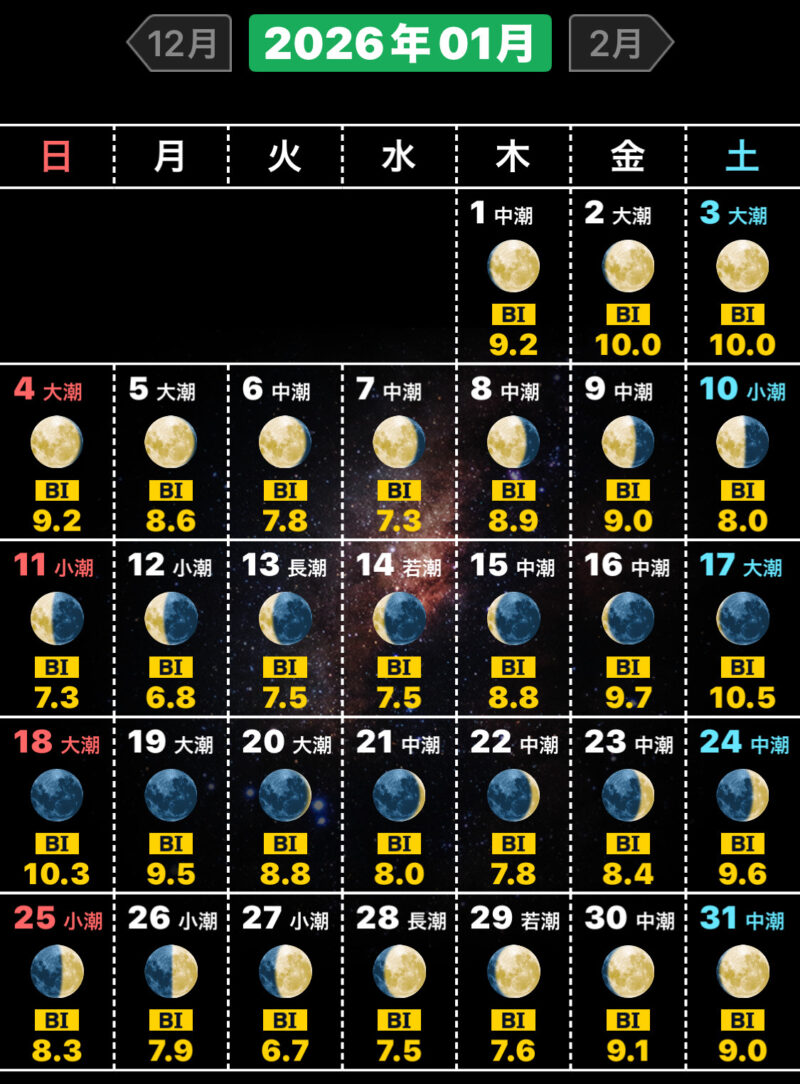Select day 3 in the calendar
This screenshot has height=1084, width=800.
click(742, 275)
